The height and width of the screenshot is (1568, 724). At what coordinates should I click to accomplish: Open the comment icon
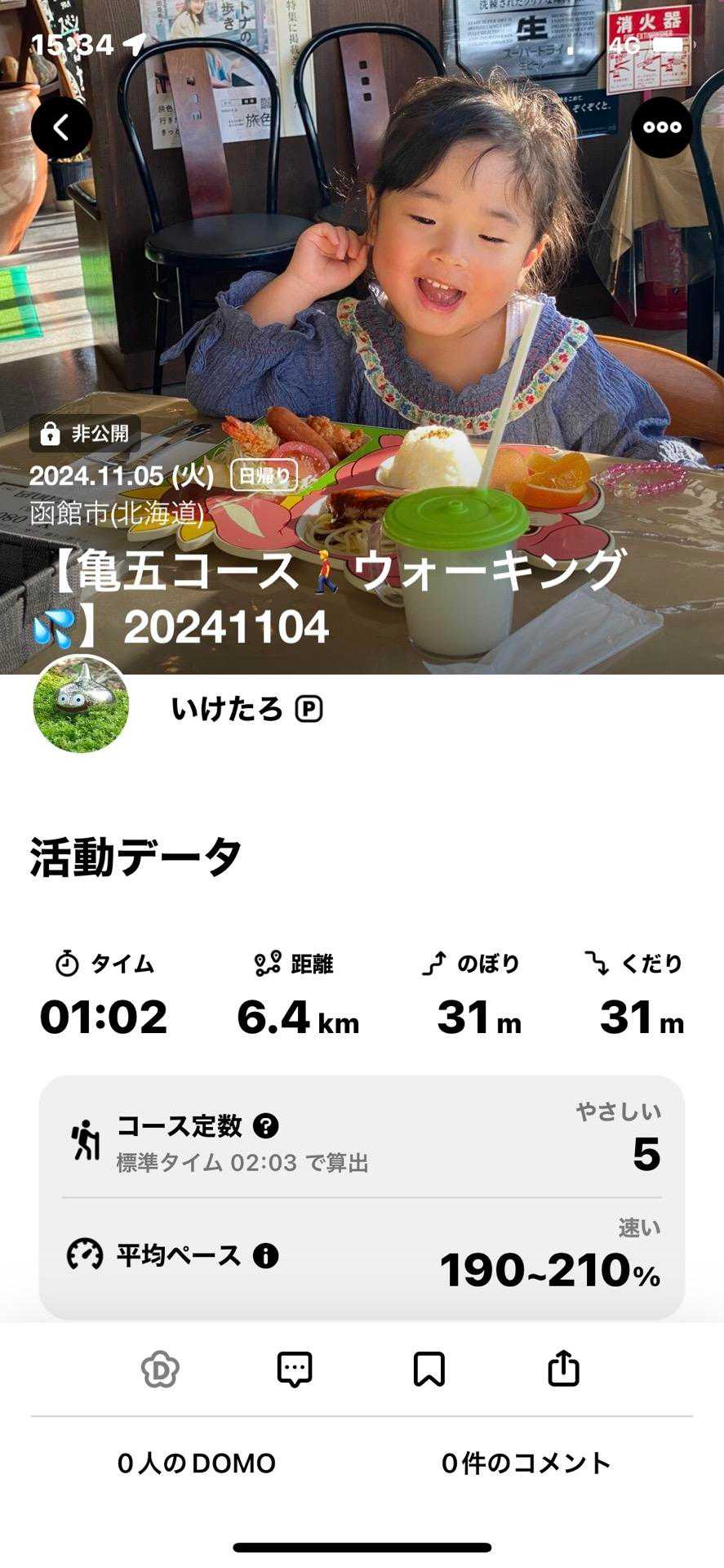pos(295,1370)
